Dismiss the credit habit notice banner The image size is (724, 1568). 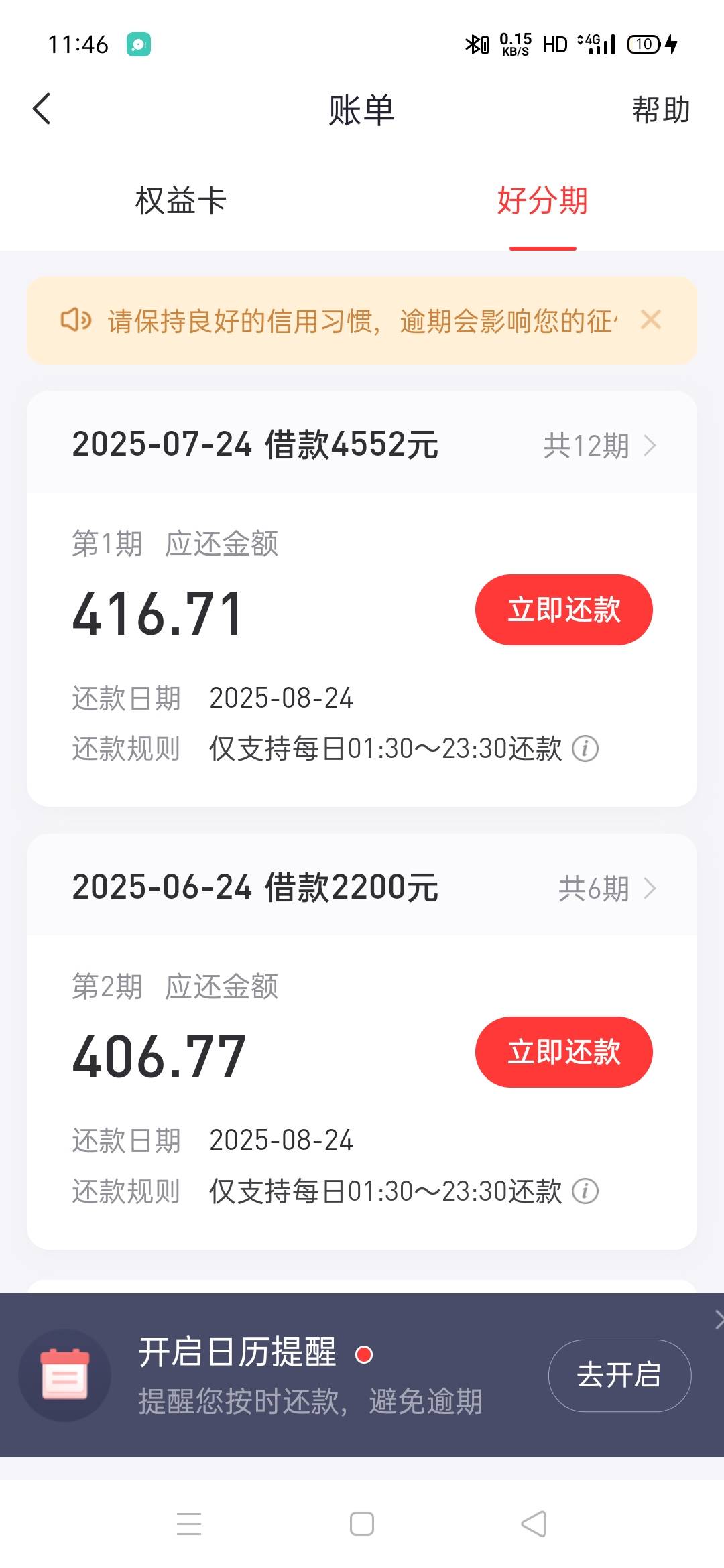coord(651,320)
